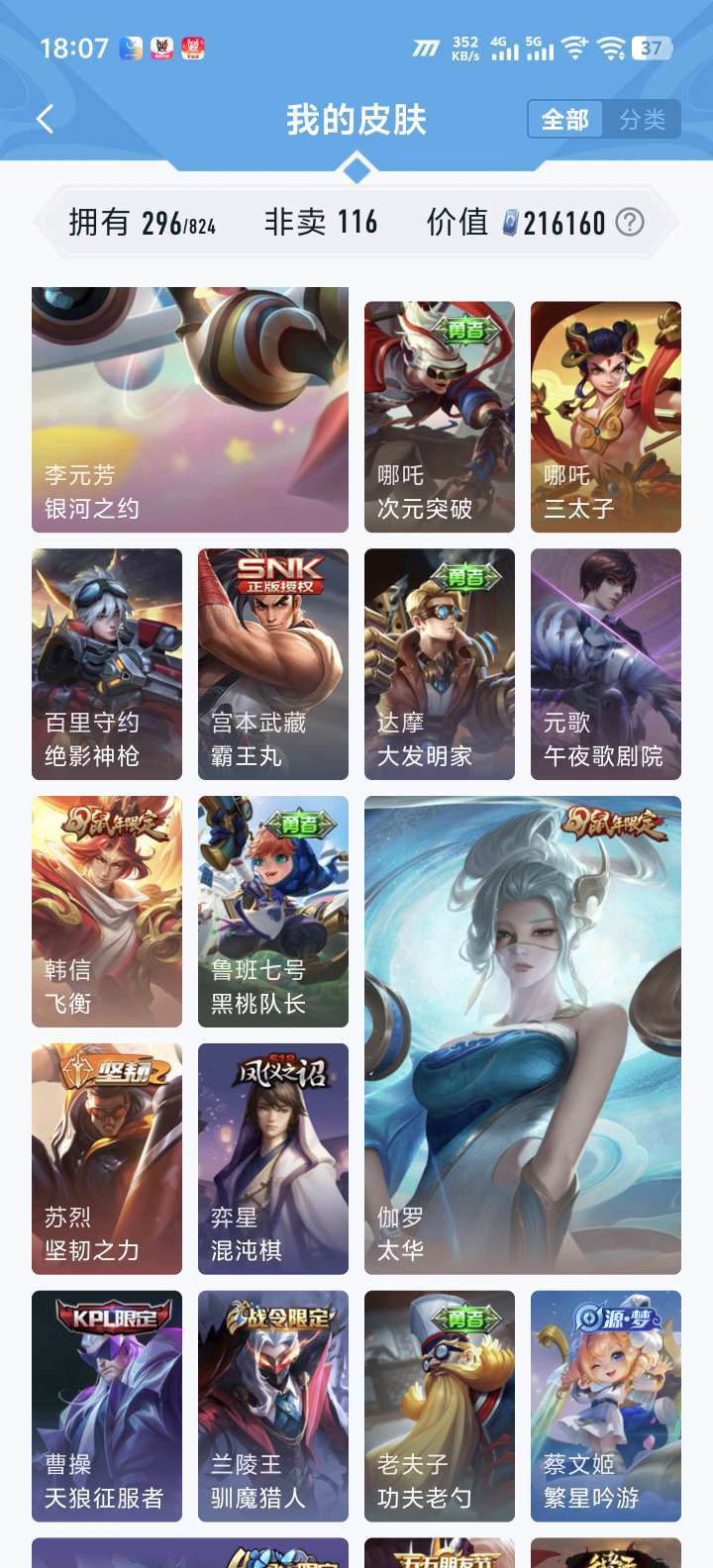The width and height of the screenshot is (713, 1568).
Task: Open the large 伽罗 太华 skin card
Action: pyautogui.click(x=523, y=1035)
